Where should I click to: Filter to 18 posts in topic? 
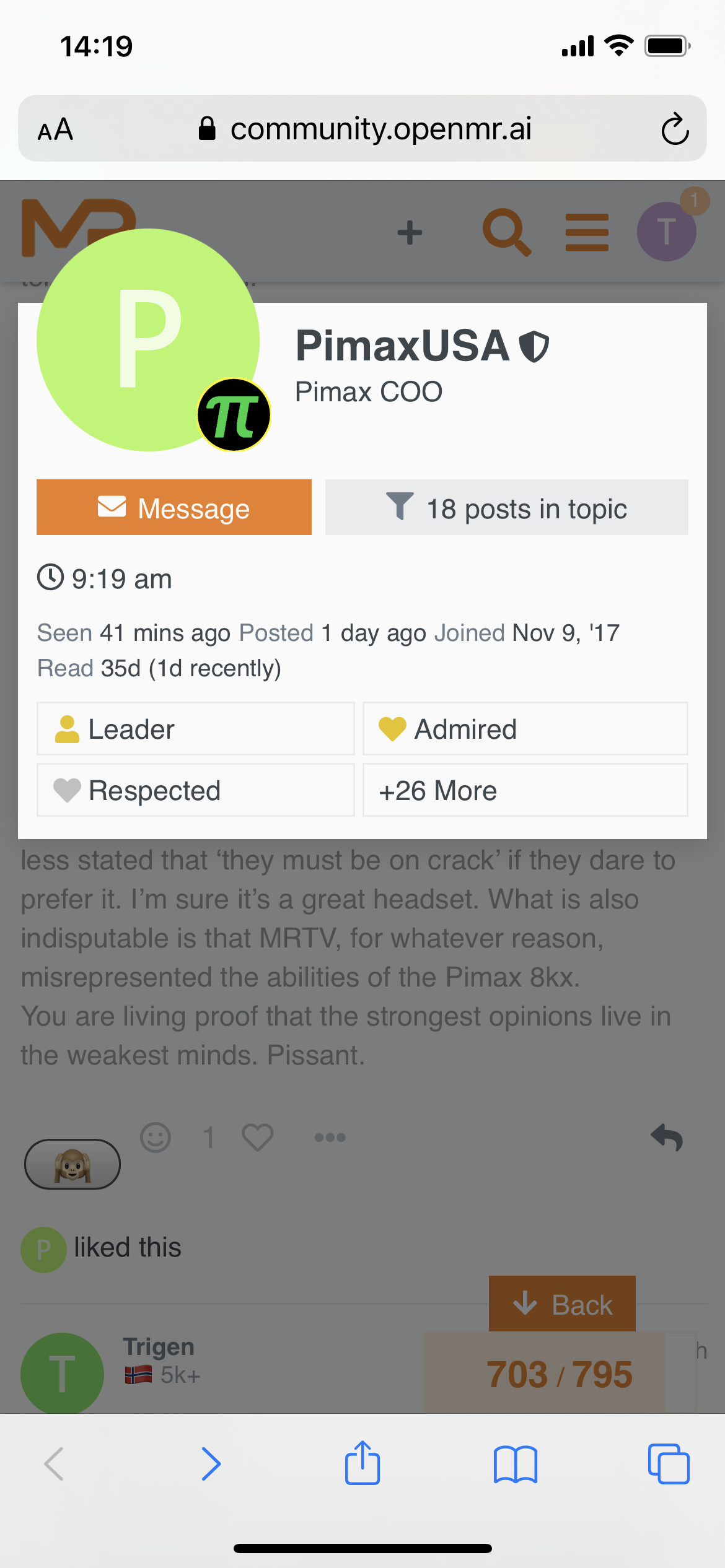(x=506, y=507)
